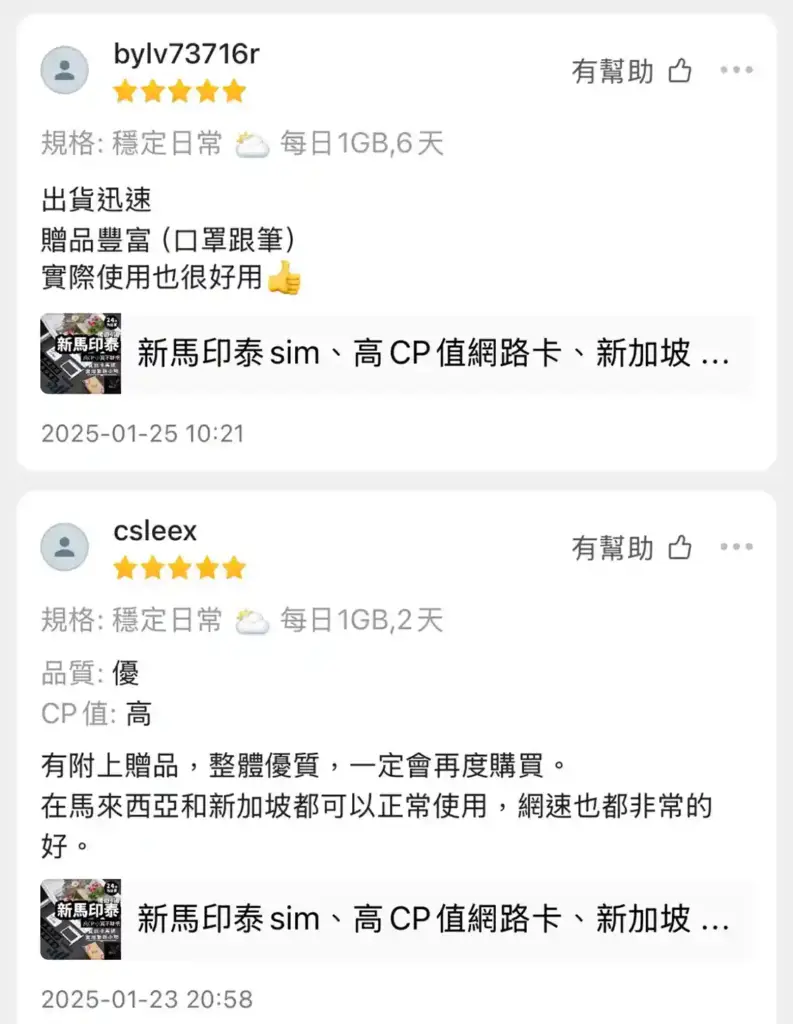Click csleex's profile avatar

point(64,546)
